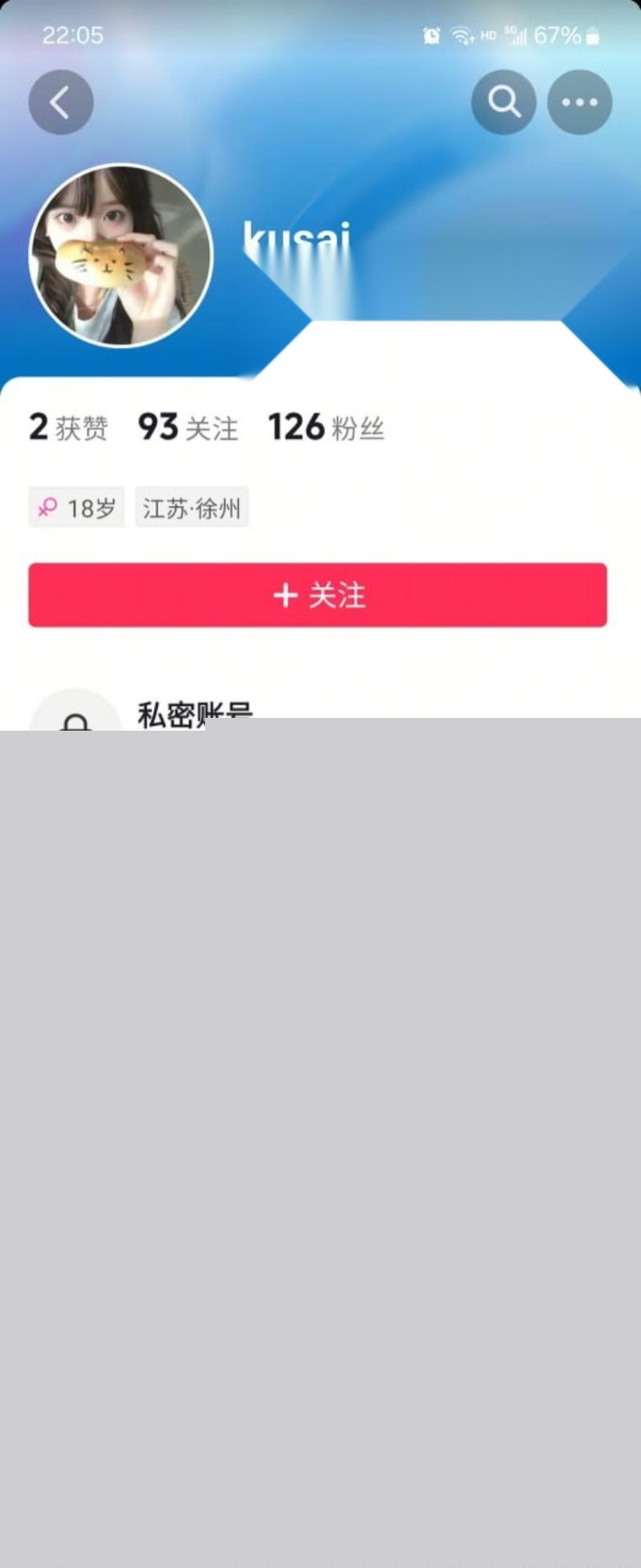Go back using the top arrow
641x1568 pixels.
coord(61,103)
